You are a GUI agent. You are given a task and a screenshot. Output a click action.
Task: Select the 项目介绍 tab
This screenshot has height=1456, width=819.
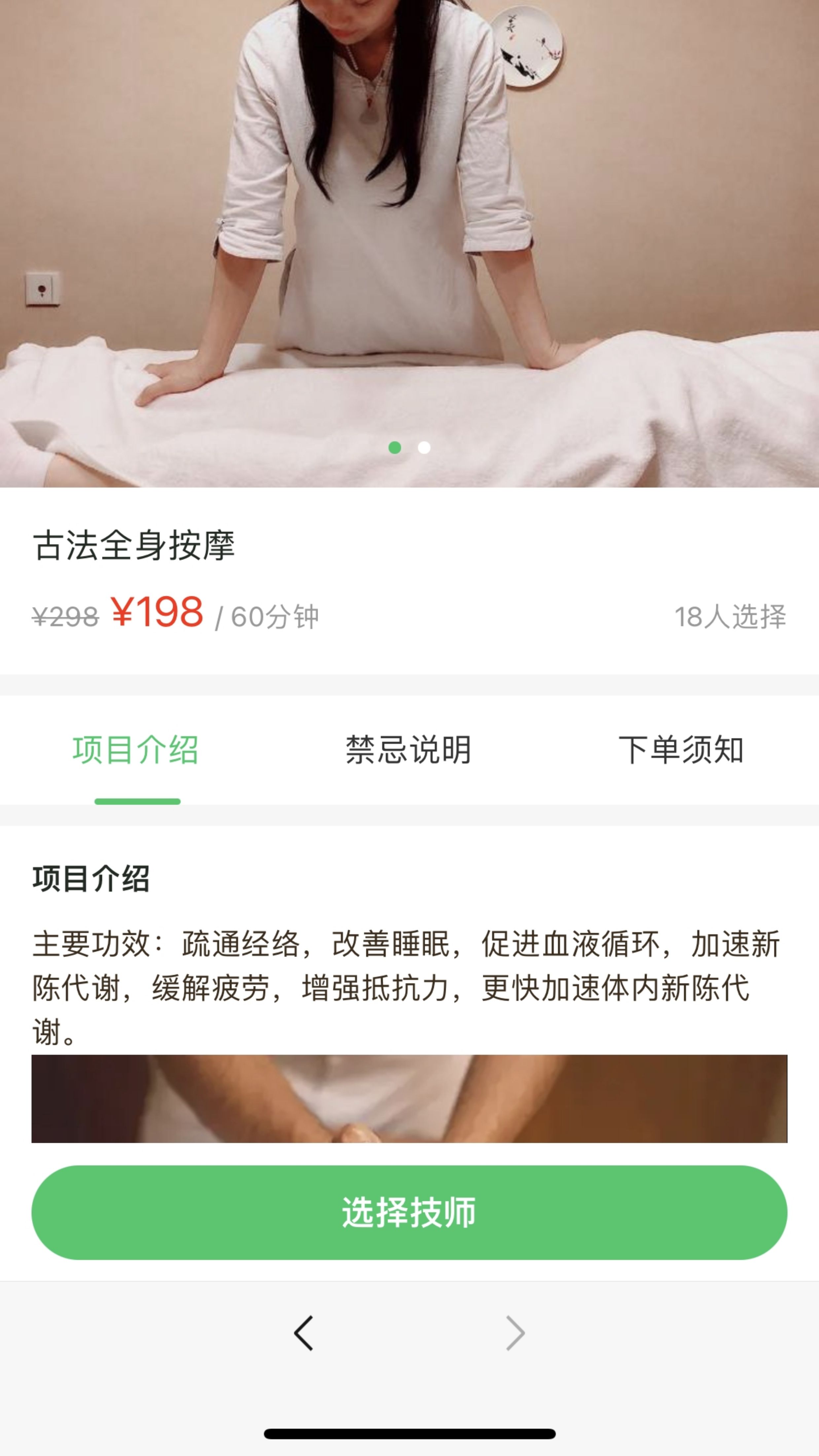tap(136, 750)
